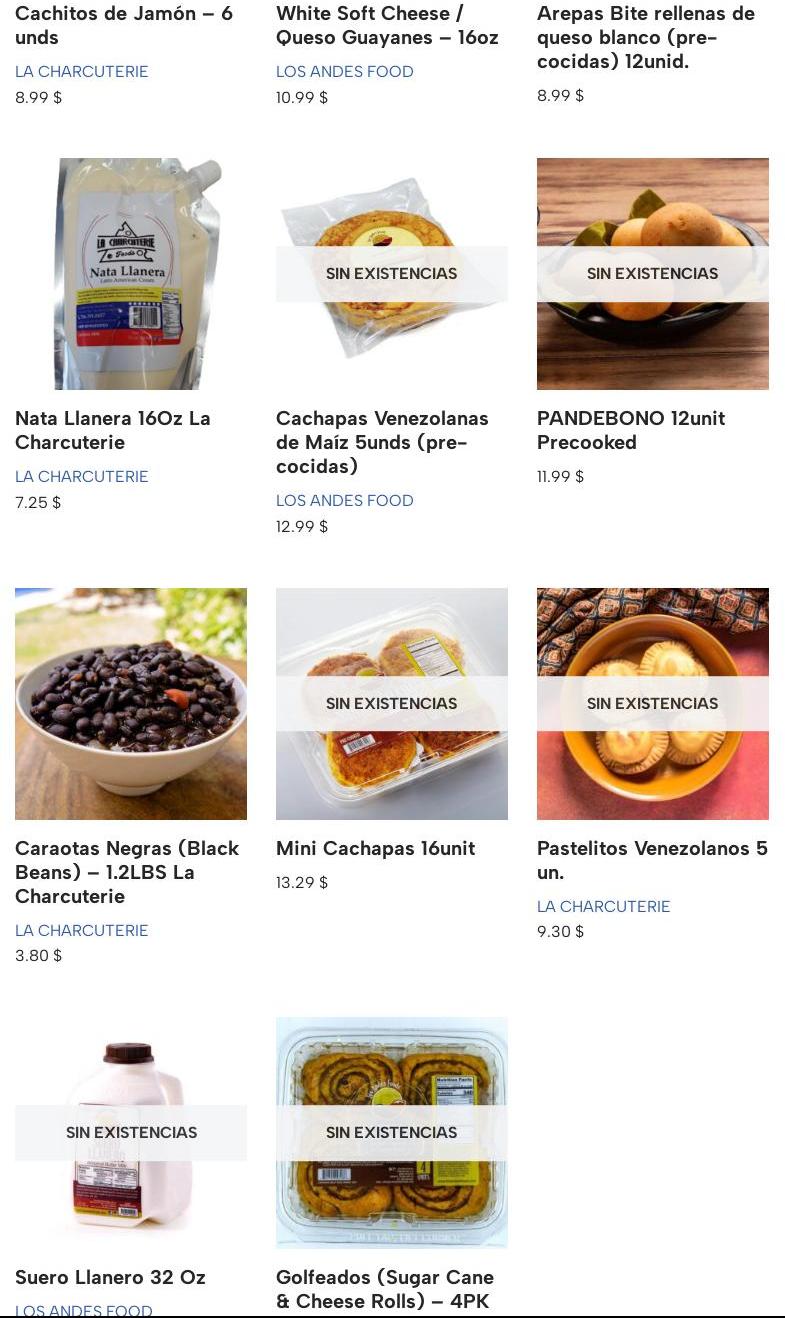Open the PANDEBONO 12unit Precooked title
The width and height of the screenshot is (785, 1318).
point(631,430)
